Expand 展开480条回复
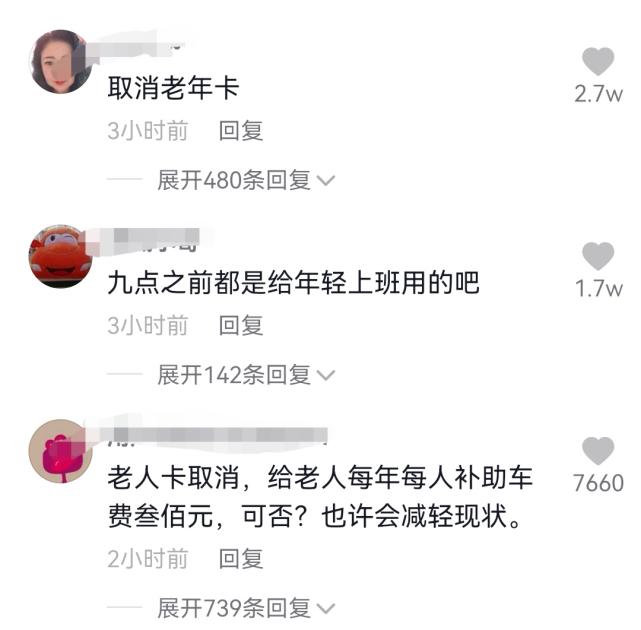This screenshot has width=641, height=630. tap(245, 180)
